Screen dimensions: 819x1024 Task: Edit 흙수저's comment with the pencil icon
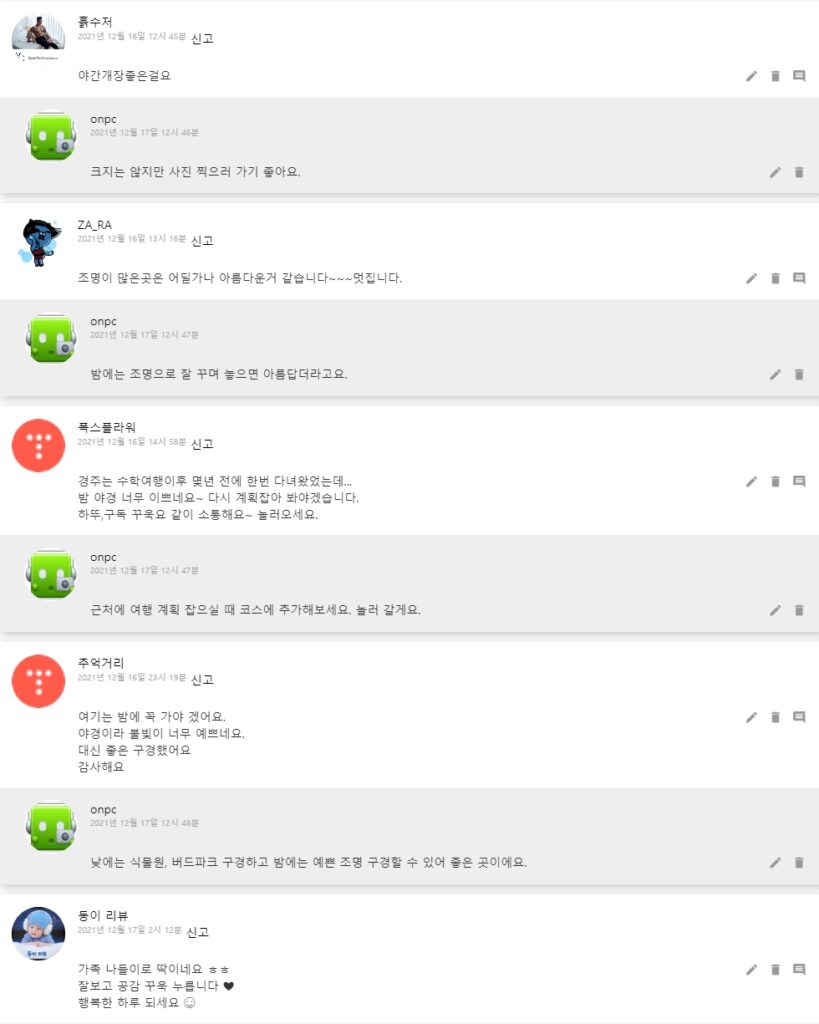(x=751, y=76)
